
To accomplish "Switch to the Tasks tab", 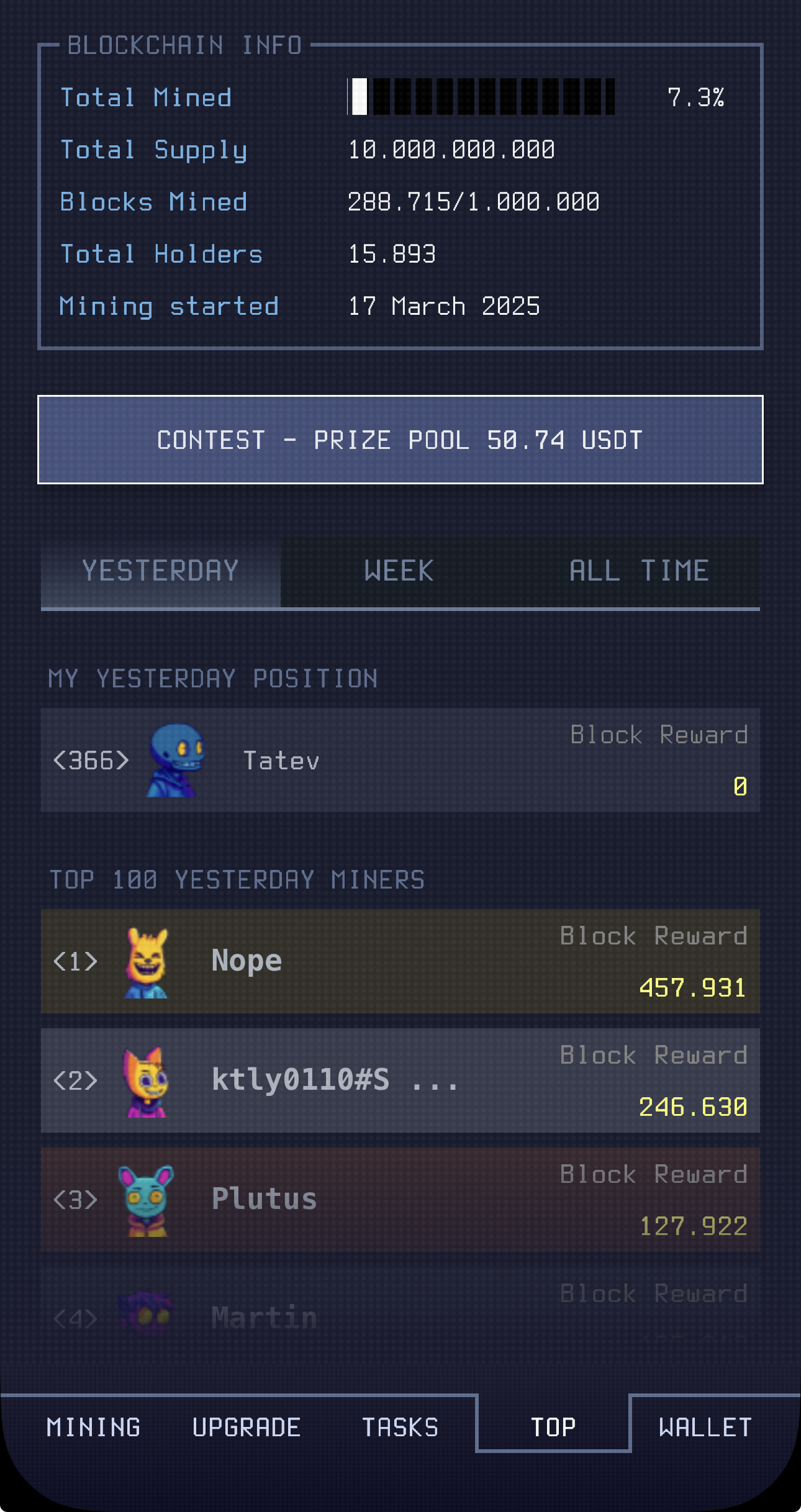I will click(400, 1427).
